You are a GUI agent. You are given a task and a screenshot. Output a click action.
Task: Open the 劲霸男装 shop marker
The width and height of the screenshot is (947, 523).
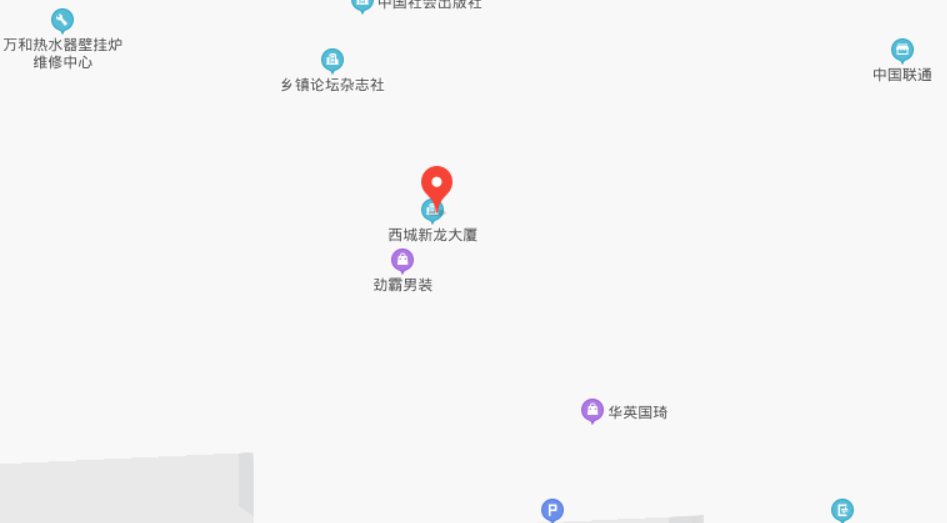pyautogui.click(x=402, y=261)
